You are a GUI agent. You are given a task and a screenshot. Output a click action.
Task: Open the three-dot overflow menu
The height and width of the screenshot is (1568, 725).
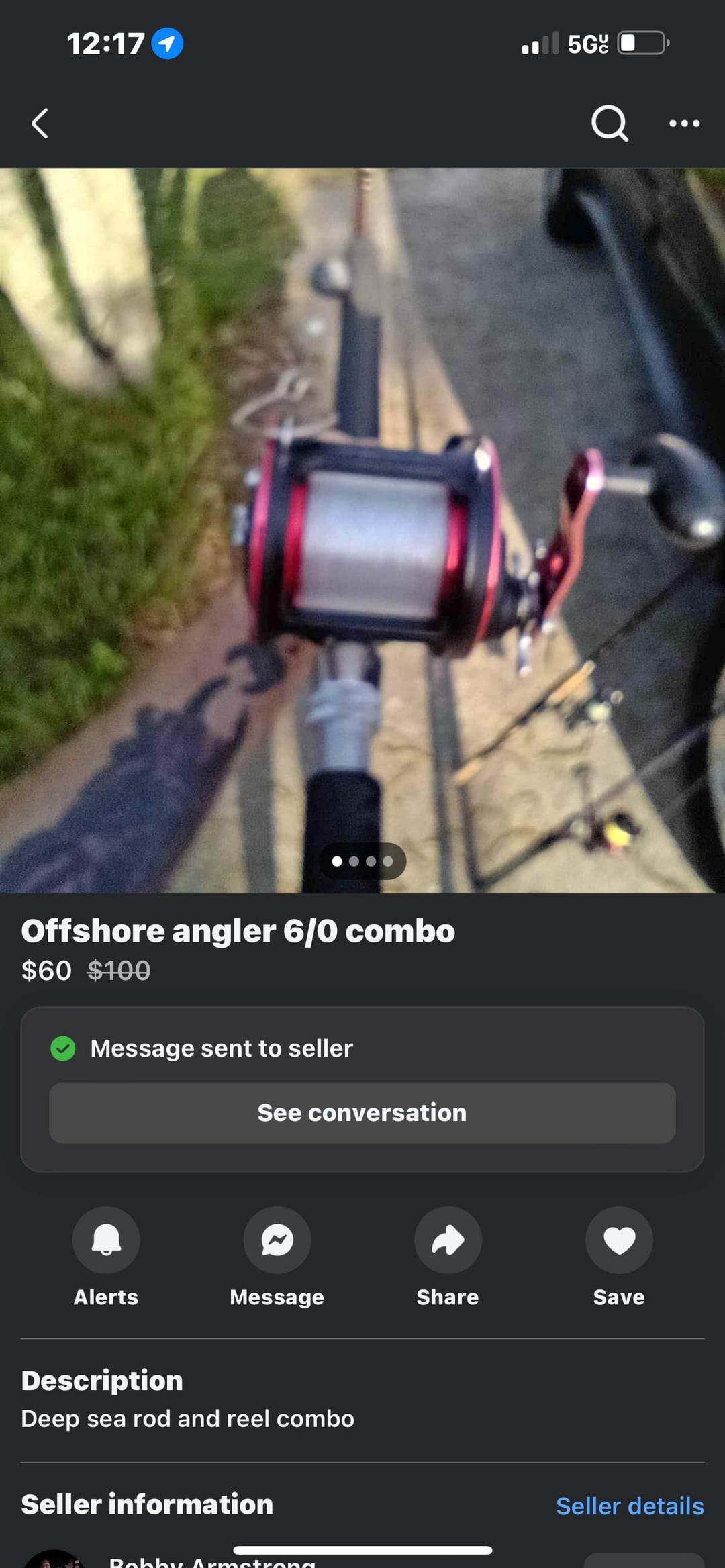click(x=684, y=124)
